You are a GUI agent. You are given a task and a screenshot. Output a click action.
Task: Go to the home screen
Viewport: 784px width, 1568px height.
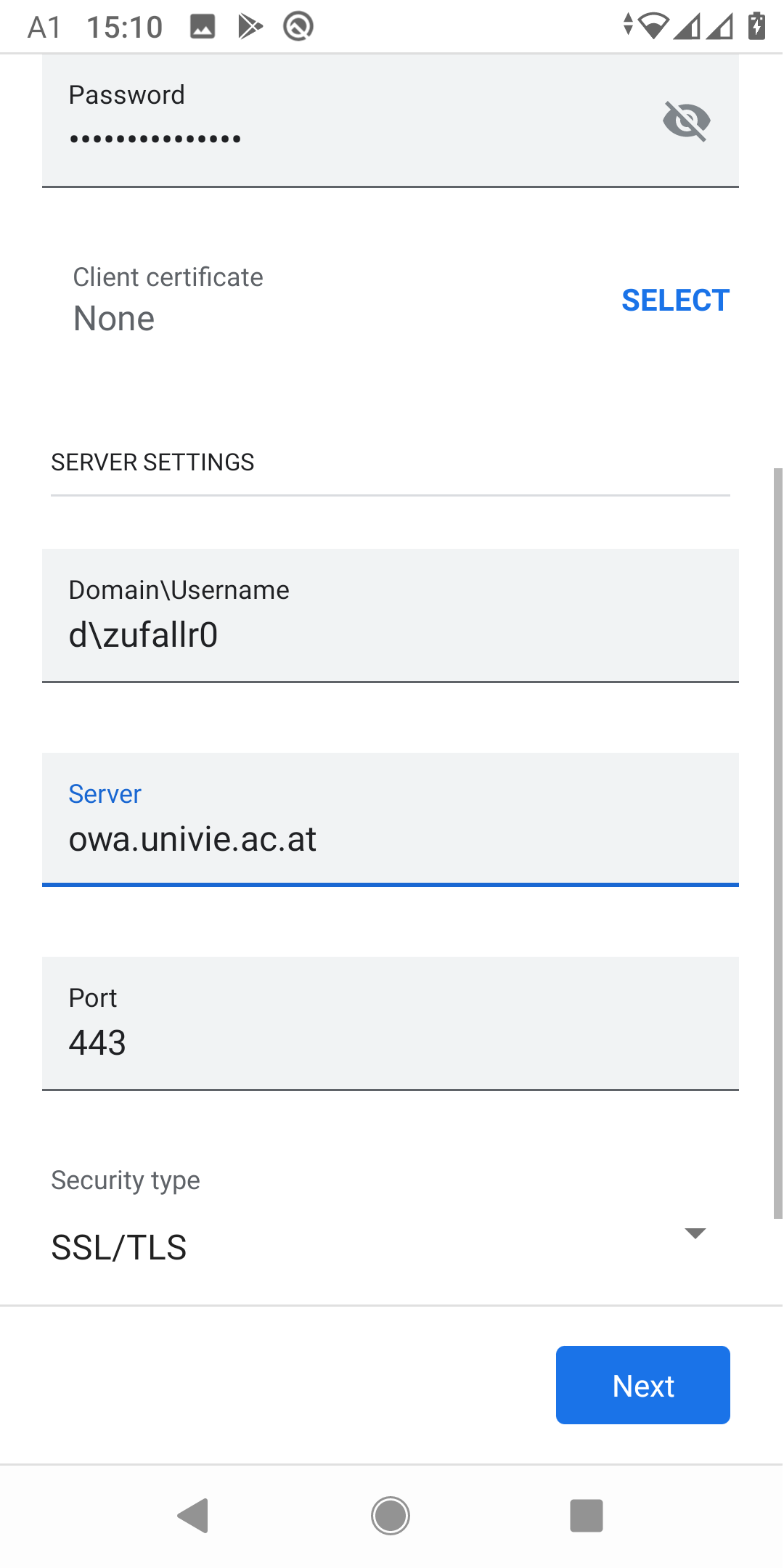391,1516
